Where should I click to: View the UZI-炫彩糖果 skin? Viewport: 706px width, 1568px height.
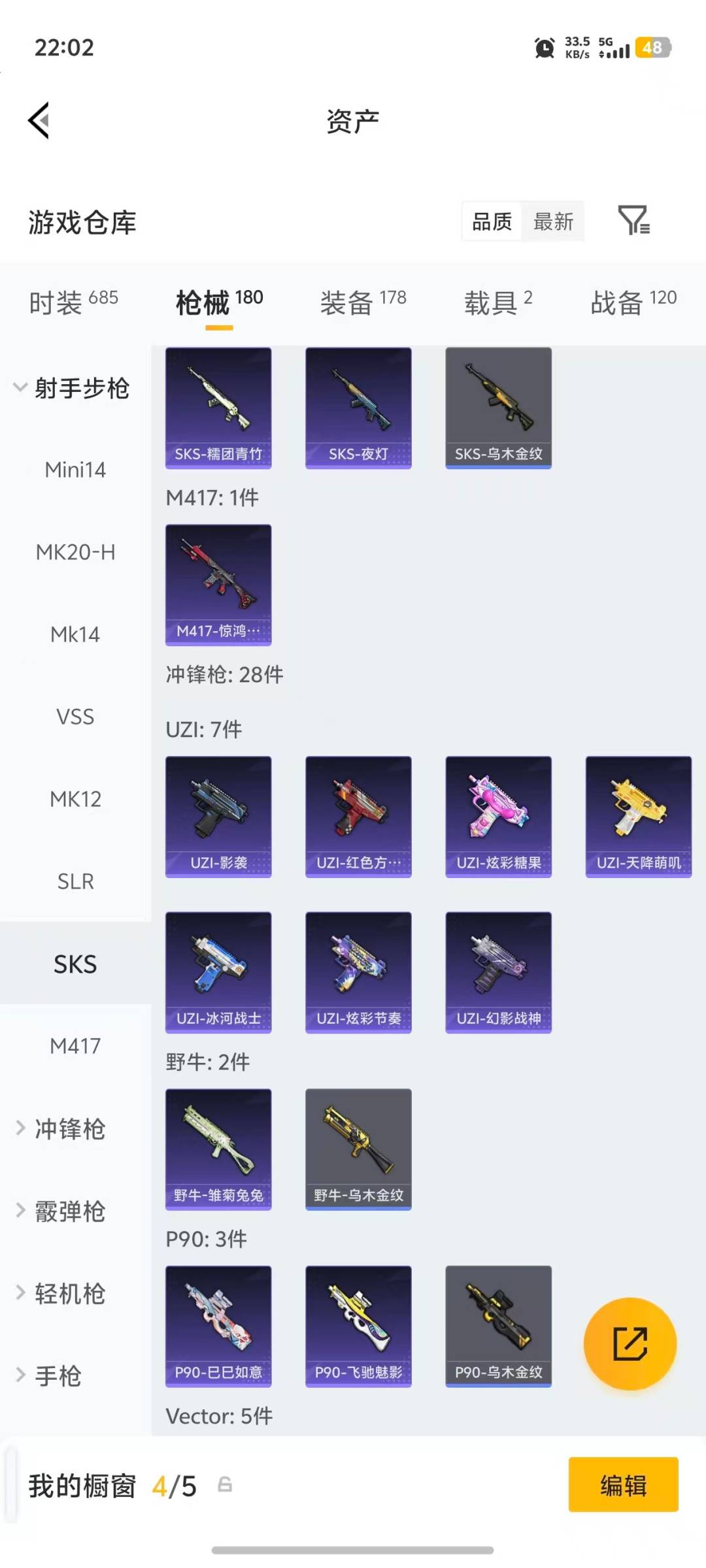tap(498, 815)
